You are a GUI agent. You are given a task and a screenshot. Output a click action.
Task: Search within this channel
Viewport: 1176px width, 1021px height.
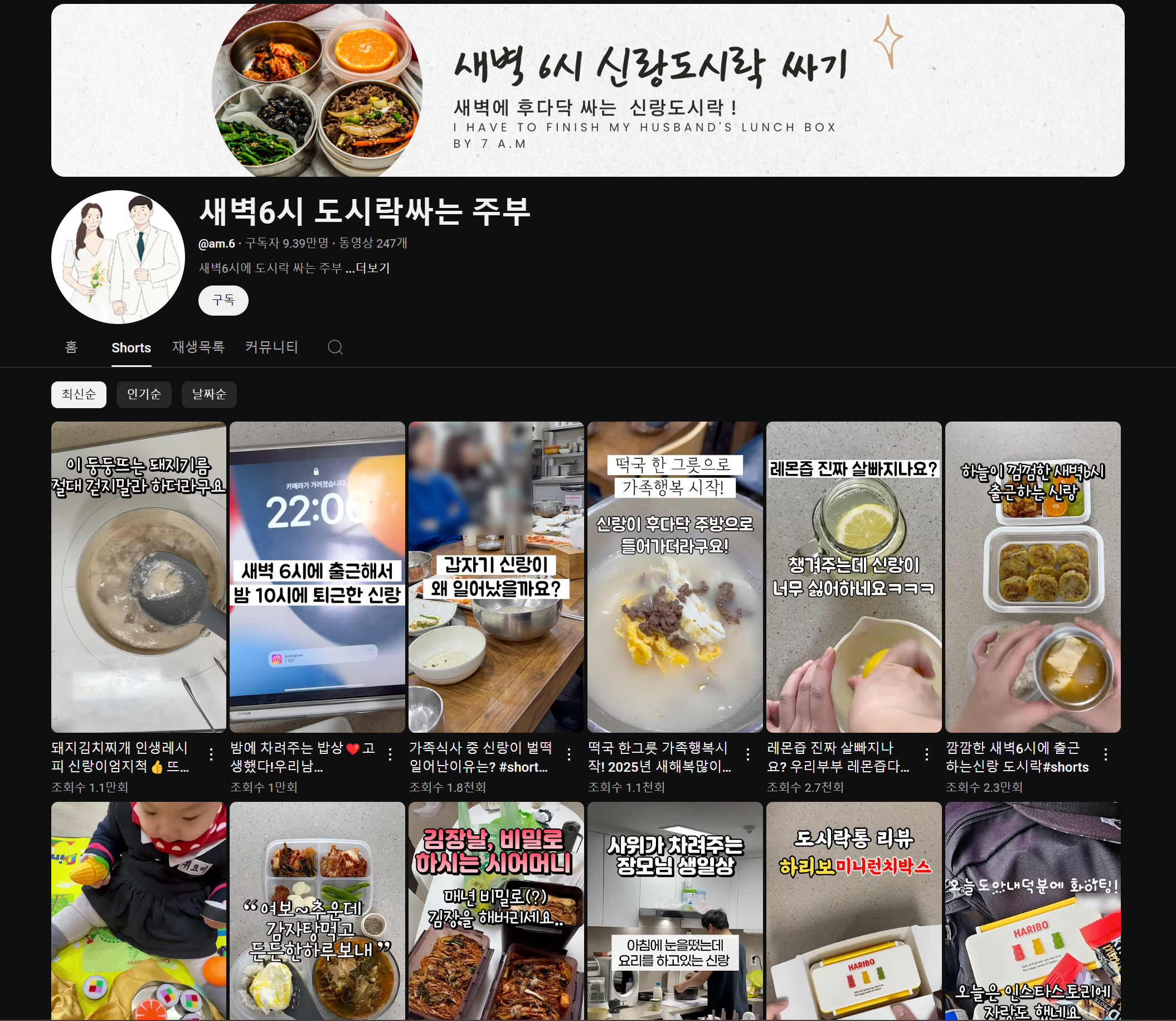pos(335,347)
